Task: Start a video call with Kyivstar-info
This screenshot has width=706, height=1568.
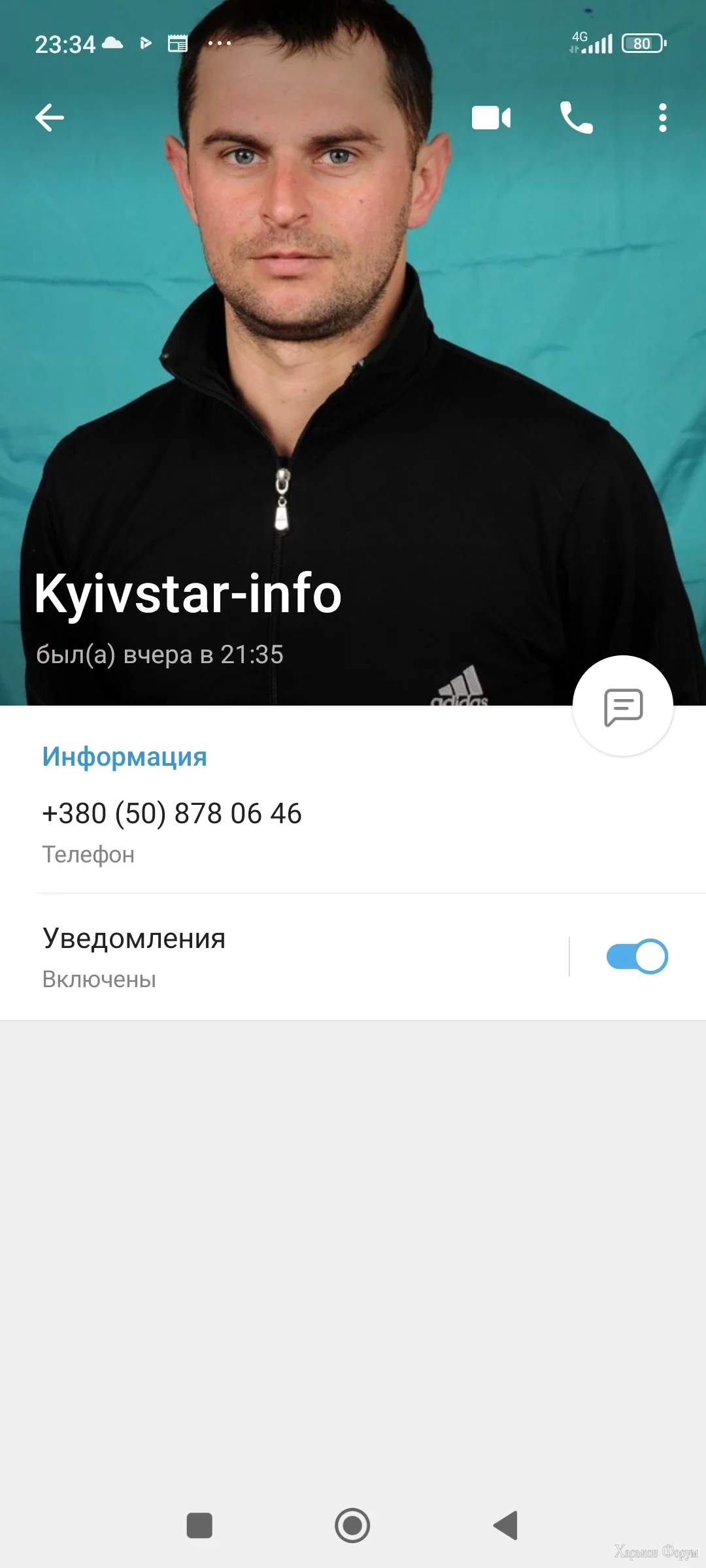Action: click(491, 118)
